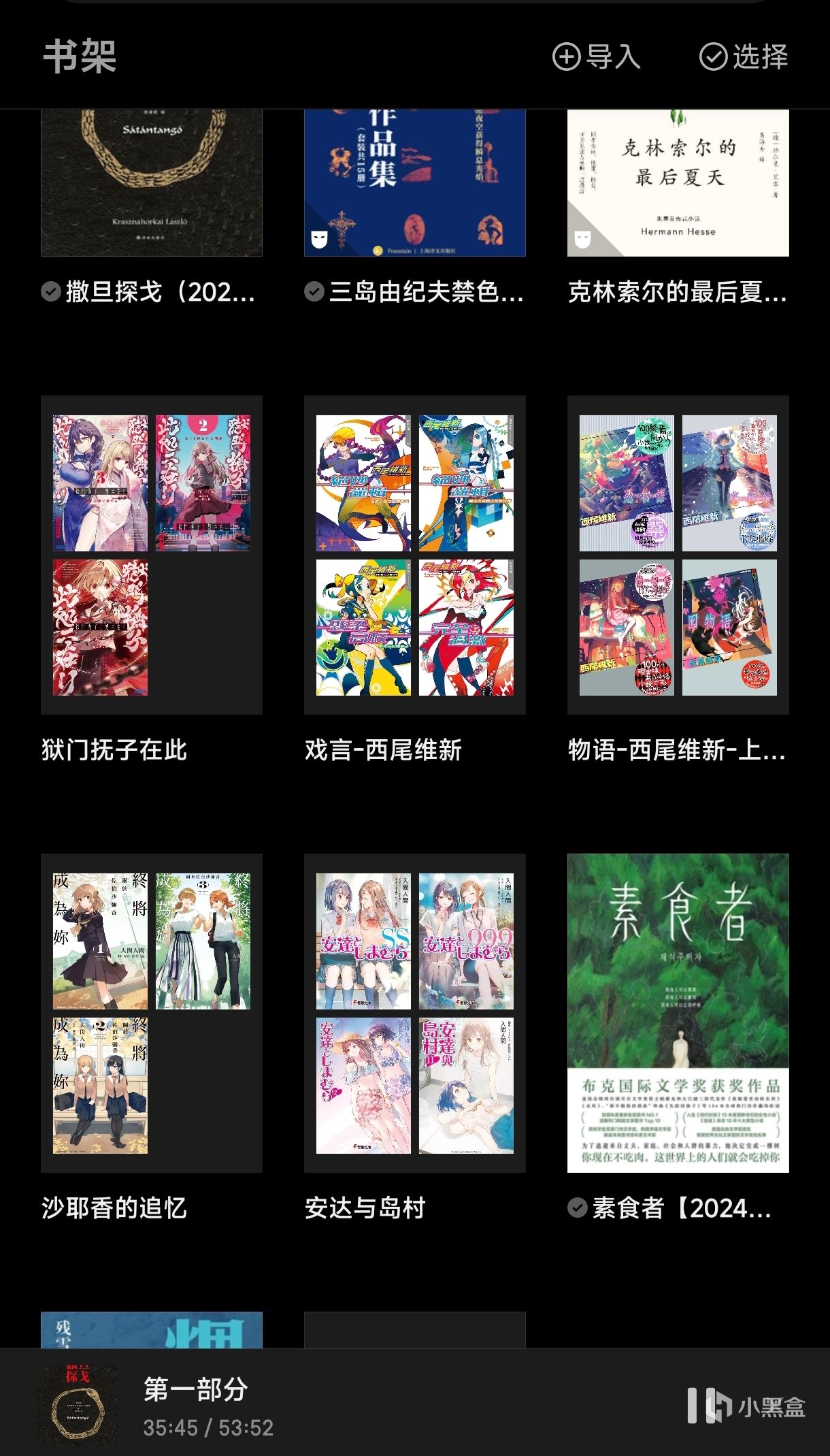Open the 狱门抚子在此 folder
830x1456 pixels.
click(x=151, y=555)
